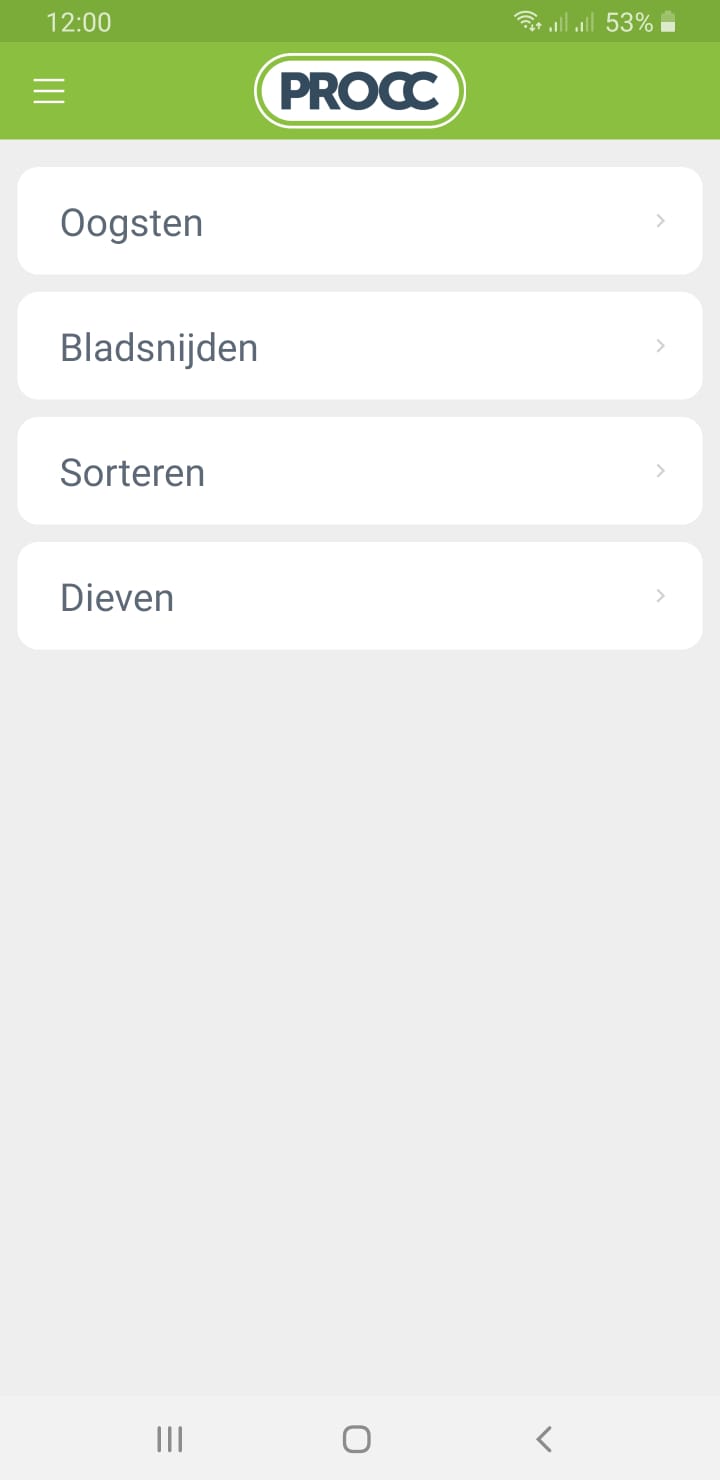Select the Bladsnijden option

360,346
